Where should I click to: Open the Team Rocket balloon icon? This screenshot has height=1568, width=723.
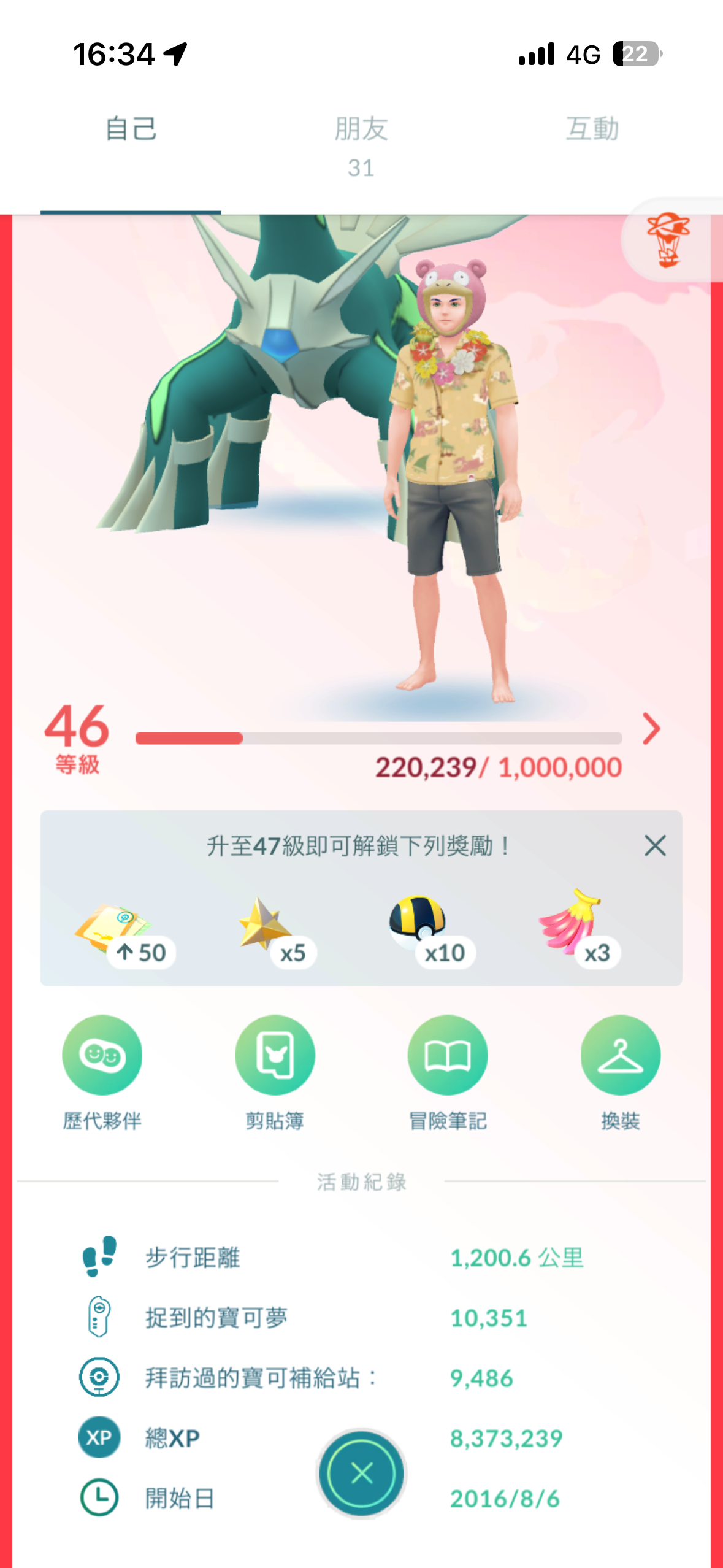click(x=668, y=240)
